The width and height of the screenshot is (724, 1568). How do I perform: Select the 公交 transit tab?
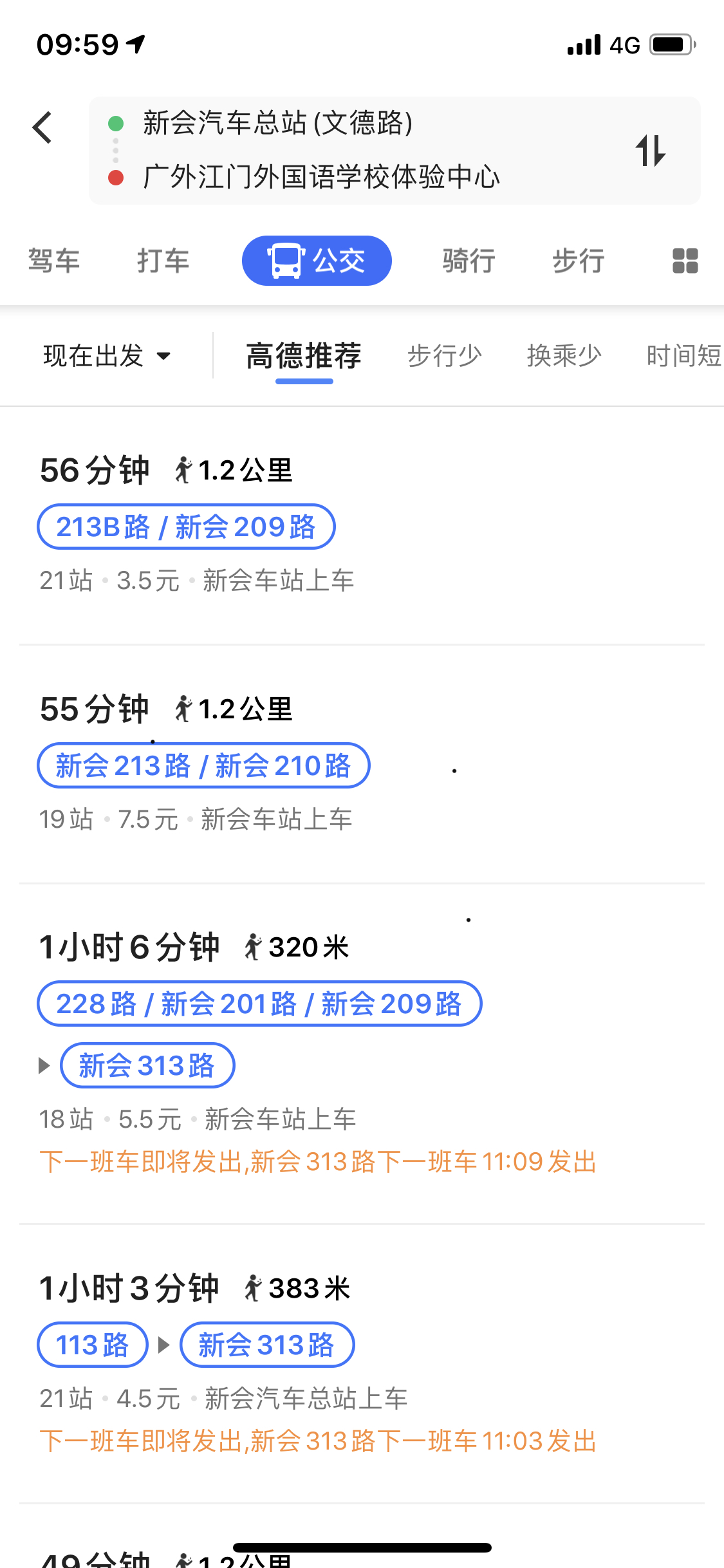pyautogui.click(x=317, y=261)
